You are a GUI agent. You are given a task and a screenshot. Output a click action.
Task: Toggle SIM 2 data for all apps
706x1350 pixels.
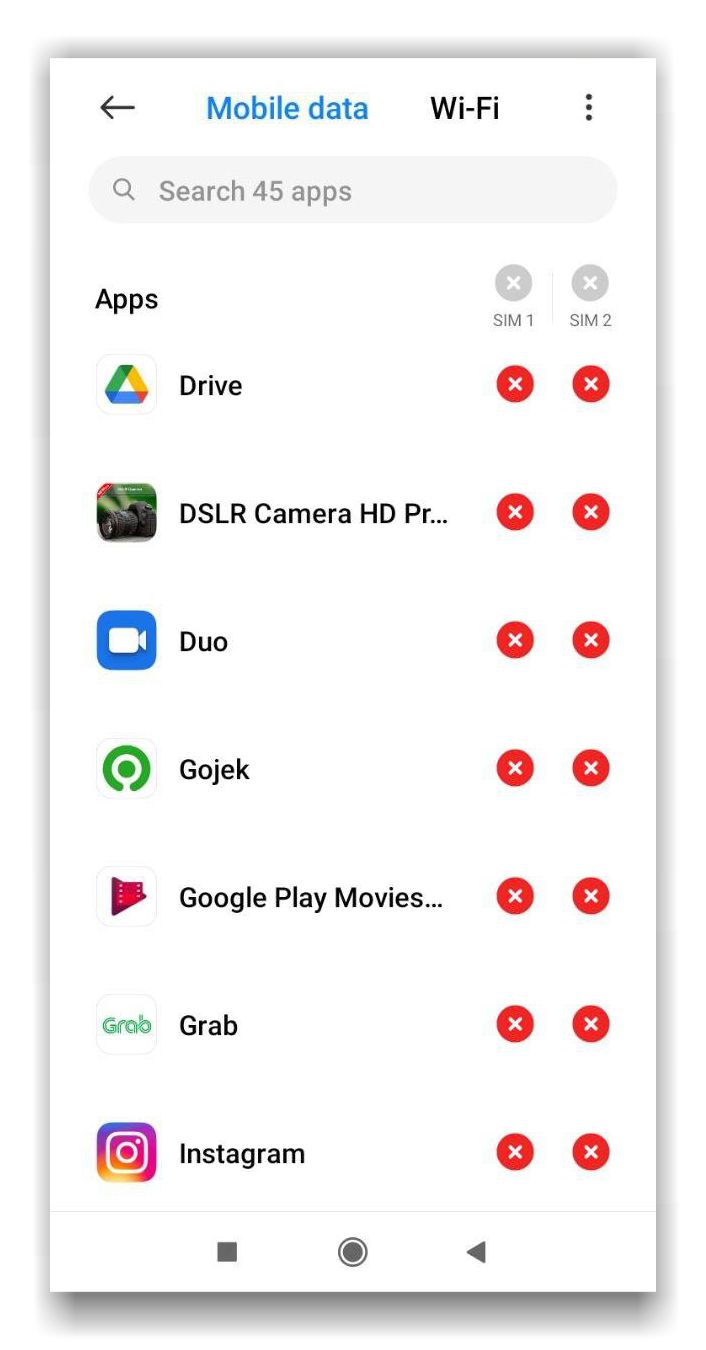tap(590, 284)
